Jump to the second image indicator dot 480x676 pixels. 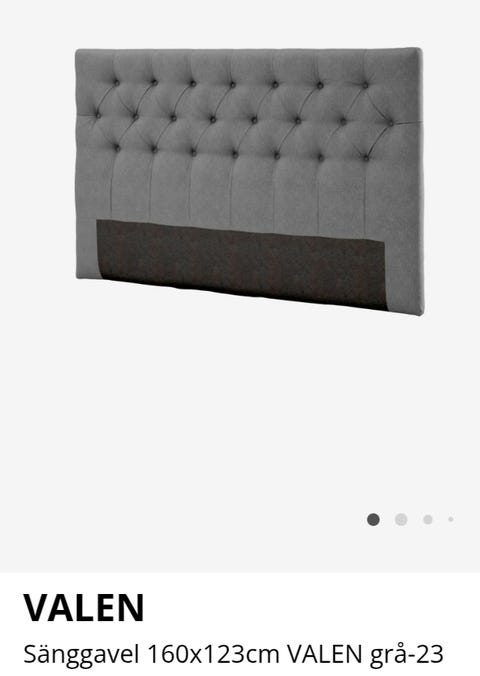coord(401,520)
